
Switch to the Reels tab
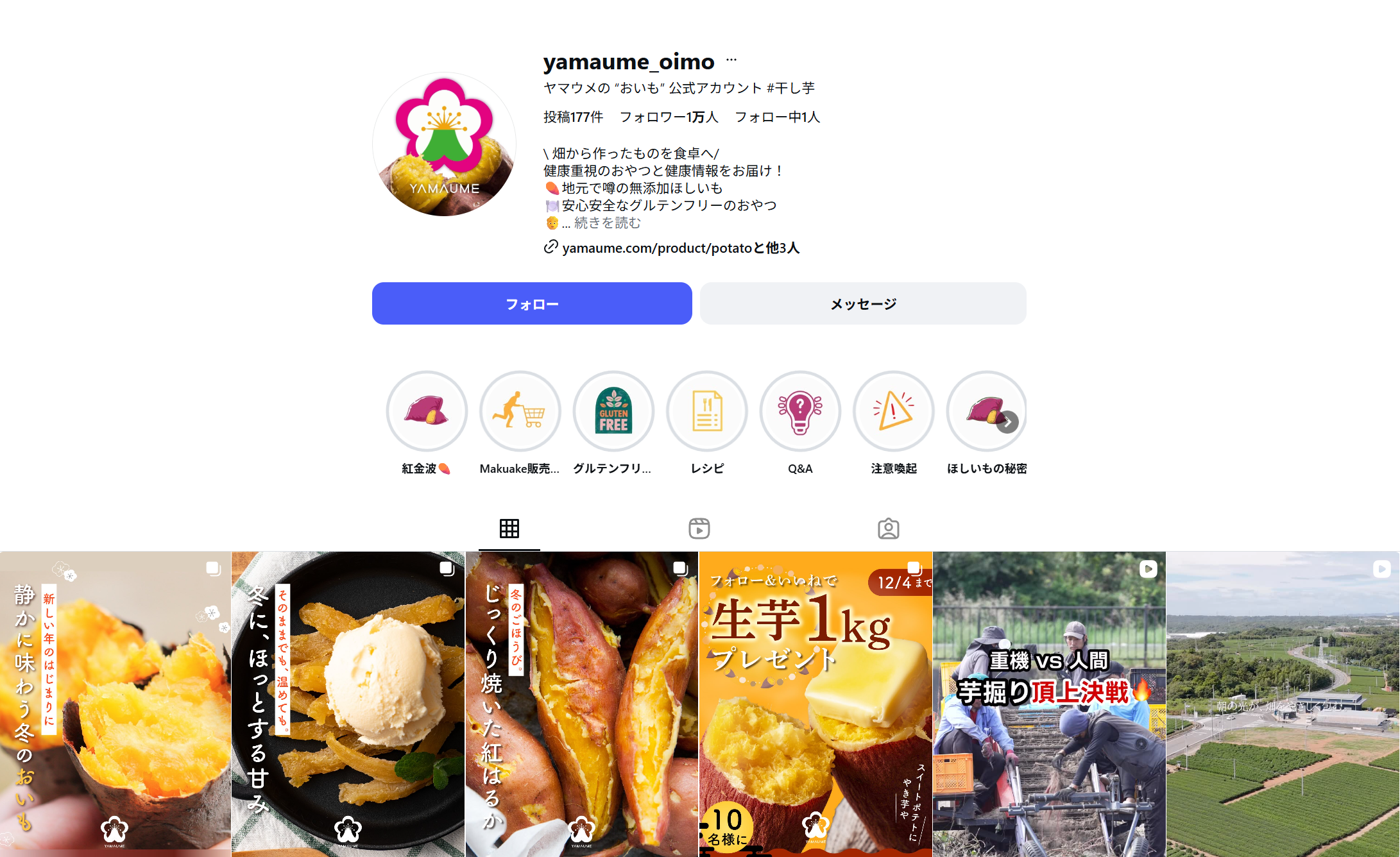tap(699, 529)
